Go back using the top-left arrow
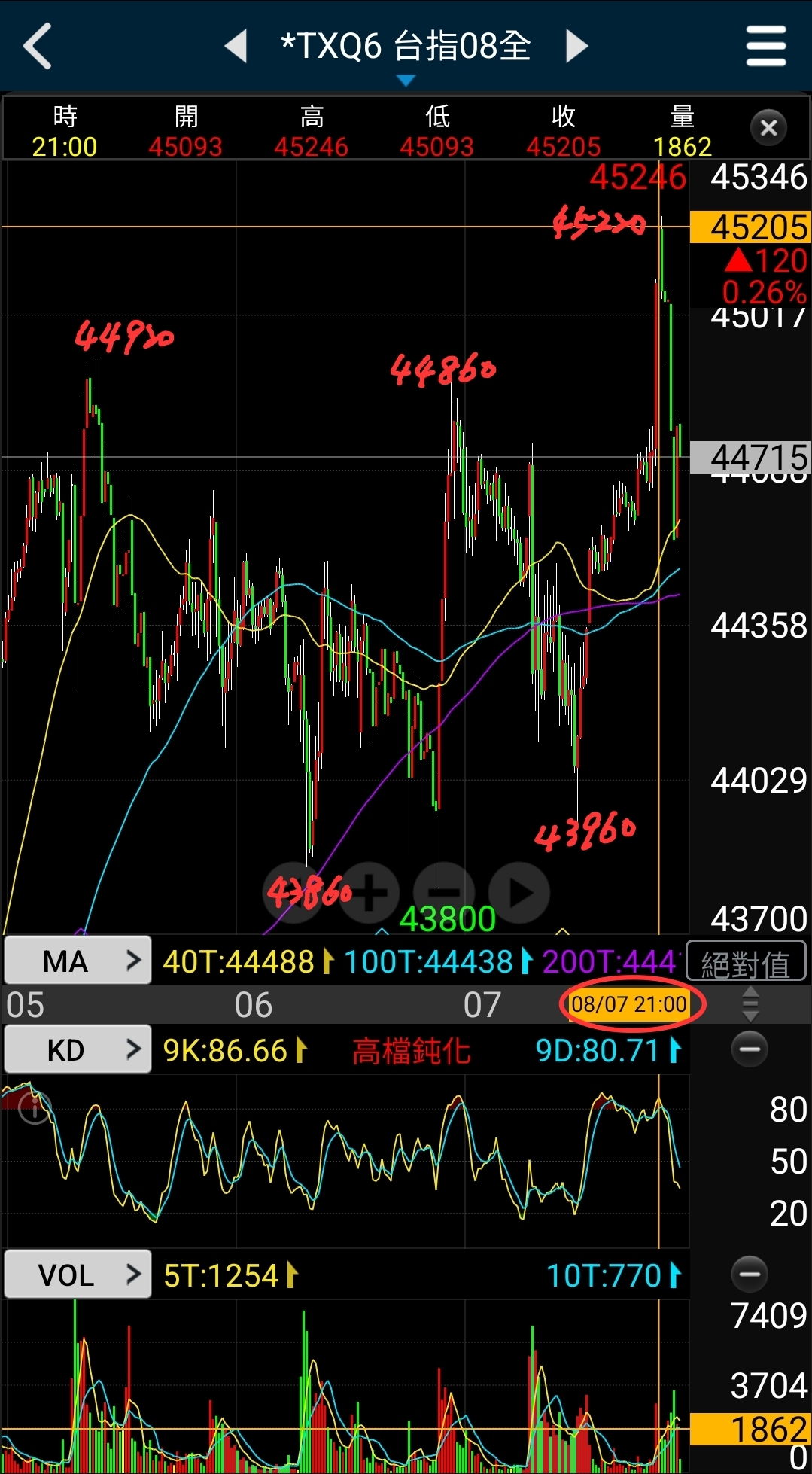The image size is (812, 1474). (38, 46)
